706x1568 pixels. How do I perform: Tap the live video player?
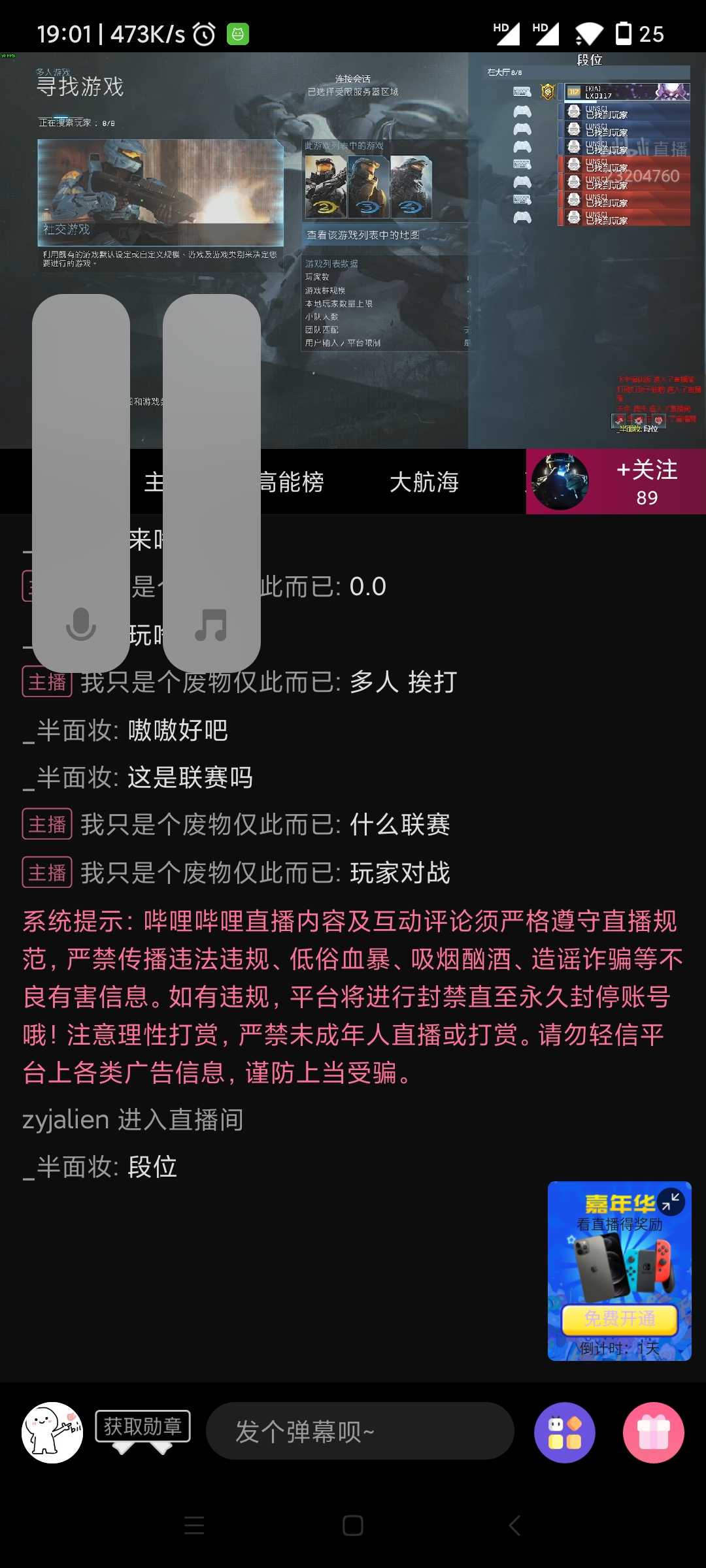click(353, 250)
